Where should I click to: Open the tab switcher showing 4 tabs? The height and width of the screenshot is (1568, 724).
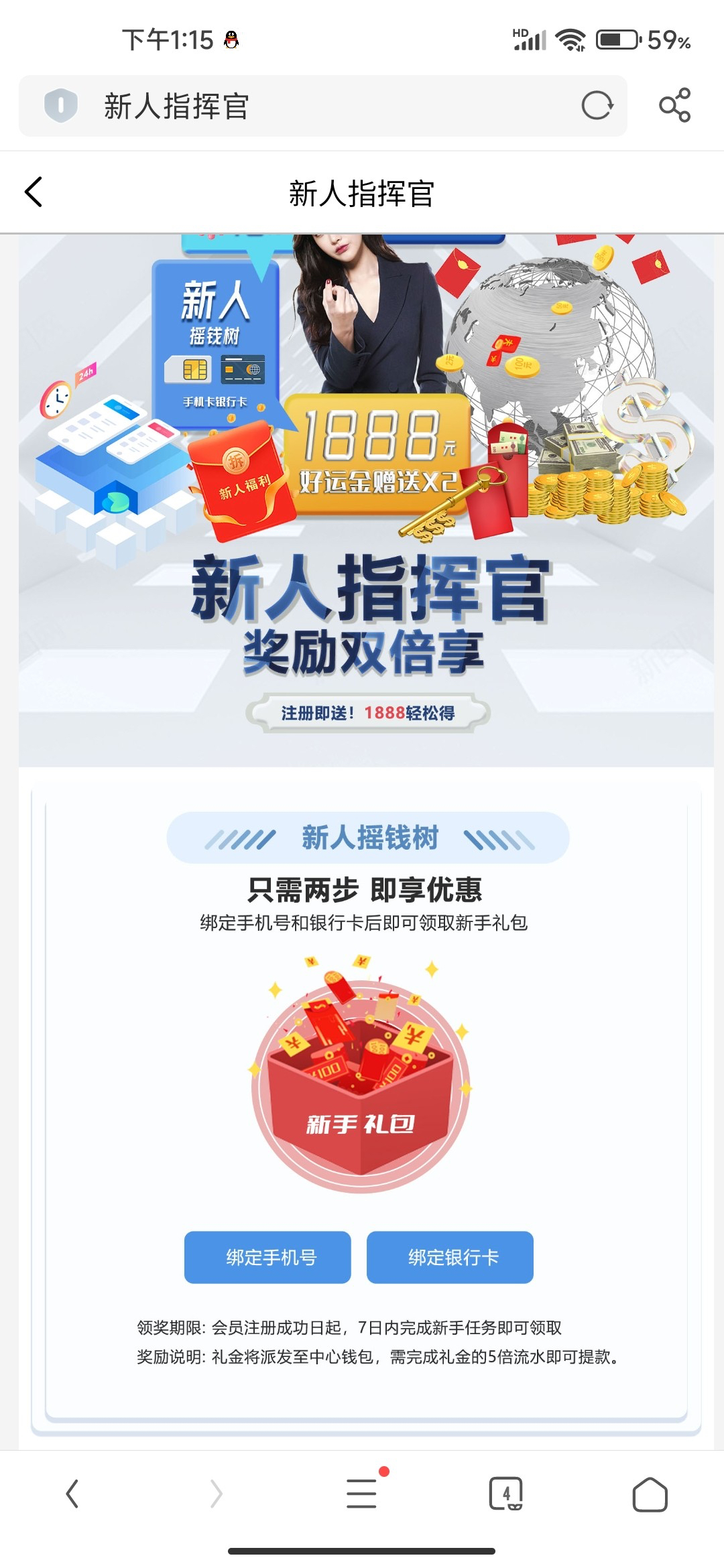[x=505, y=1494]
